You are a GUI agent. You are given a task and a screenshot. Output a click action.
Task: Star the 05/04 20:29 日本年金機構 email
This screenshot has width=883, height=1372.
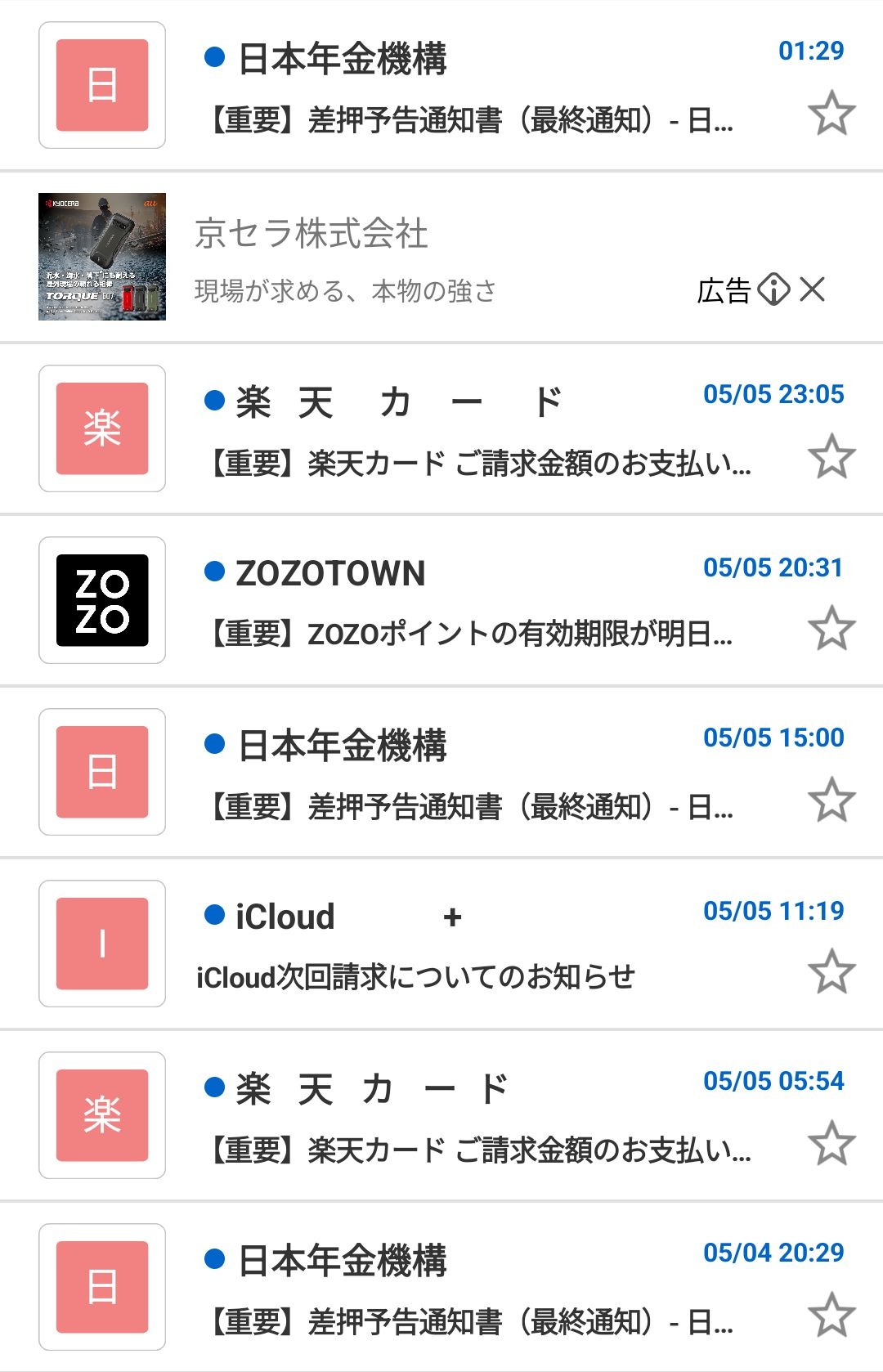click(x=831, y=1315)
